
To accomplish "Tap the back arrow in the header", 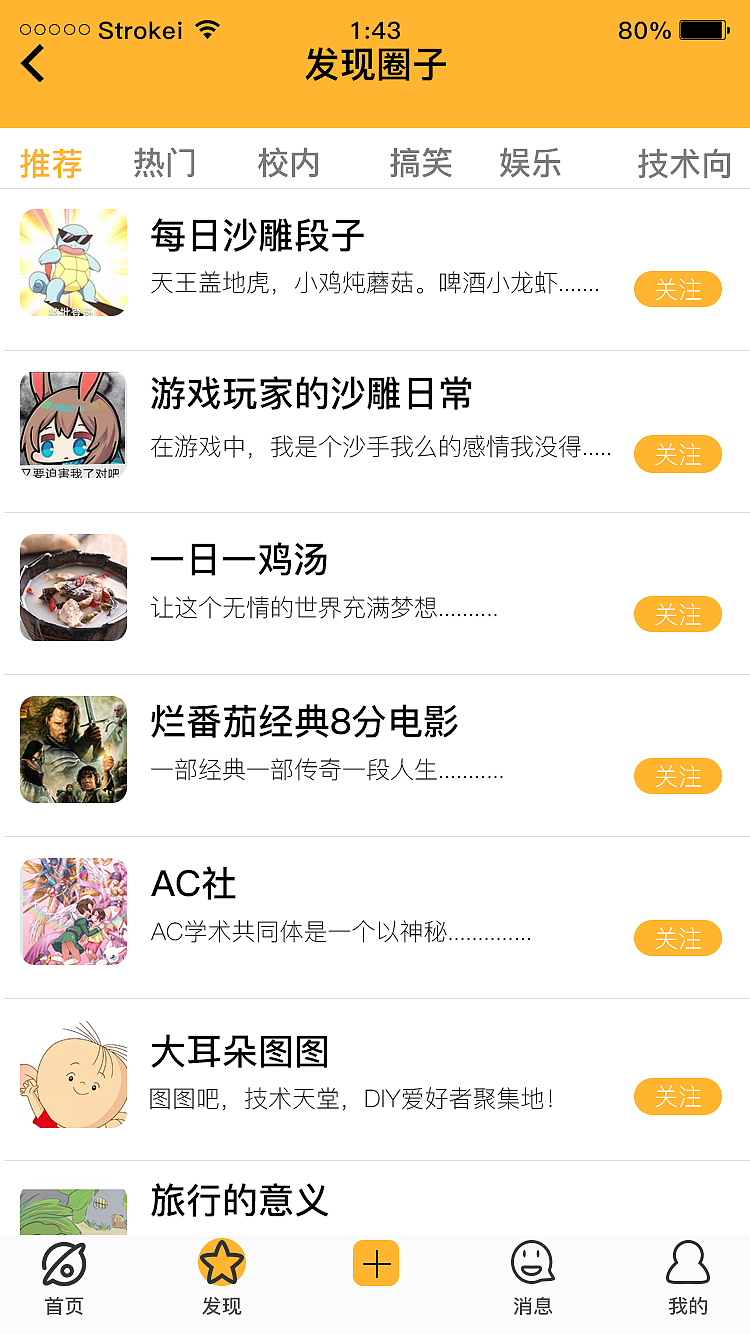I will (x=32, y=62).
